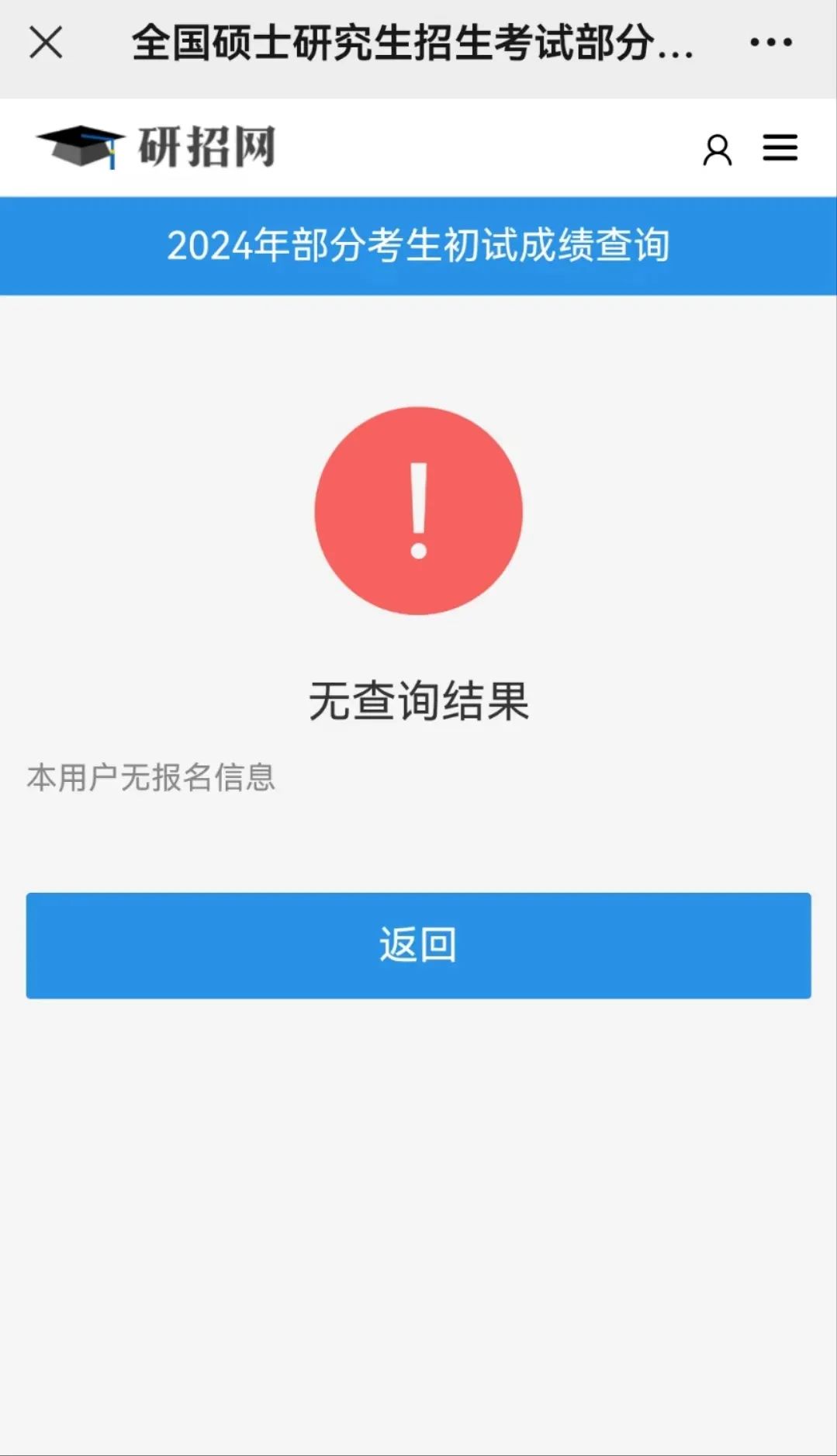This screenshot has width=837, height=1456.
Task: Open the hamburger navigation menu
Action: tap(780, 147)
